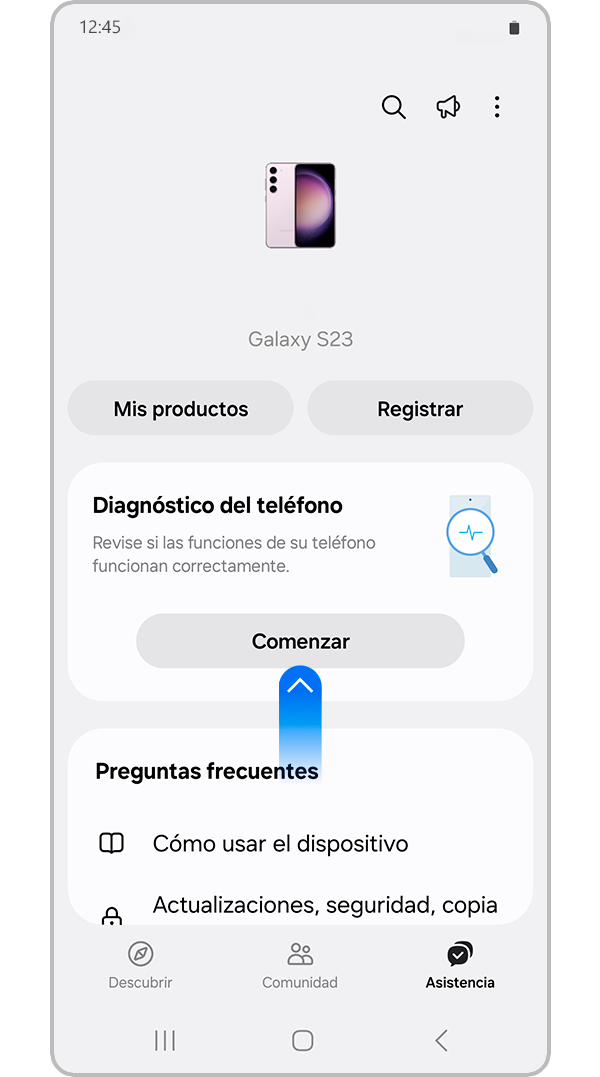Switch to the Comunidad tab
Viewport: 600px width, 1077px height.
300,965
